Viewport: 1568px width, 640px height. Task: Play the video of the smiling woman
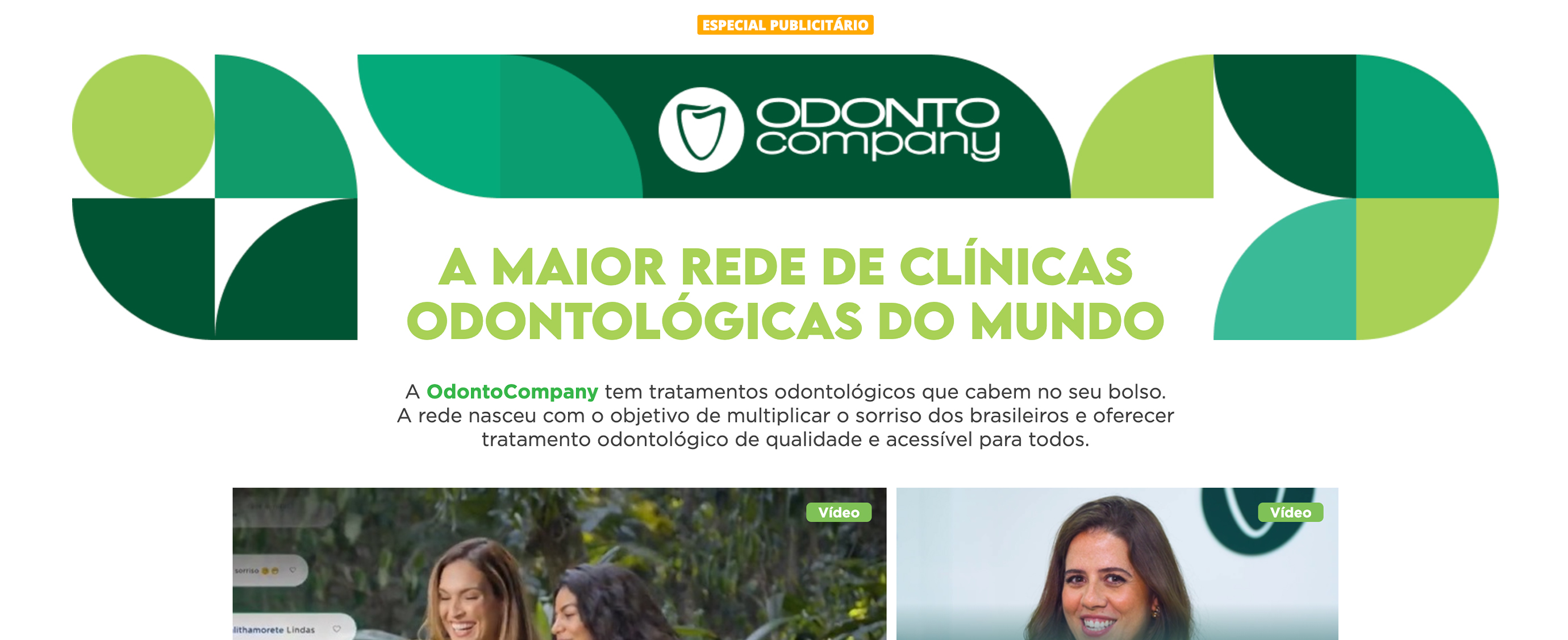[x=1116, y=564]
